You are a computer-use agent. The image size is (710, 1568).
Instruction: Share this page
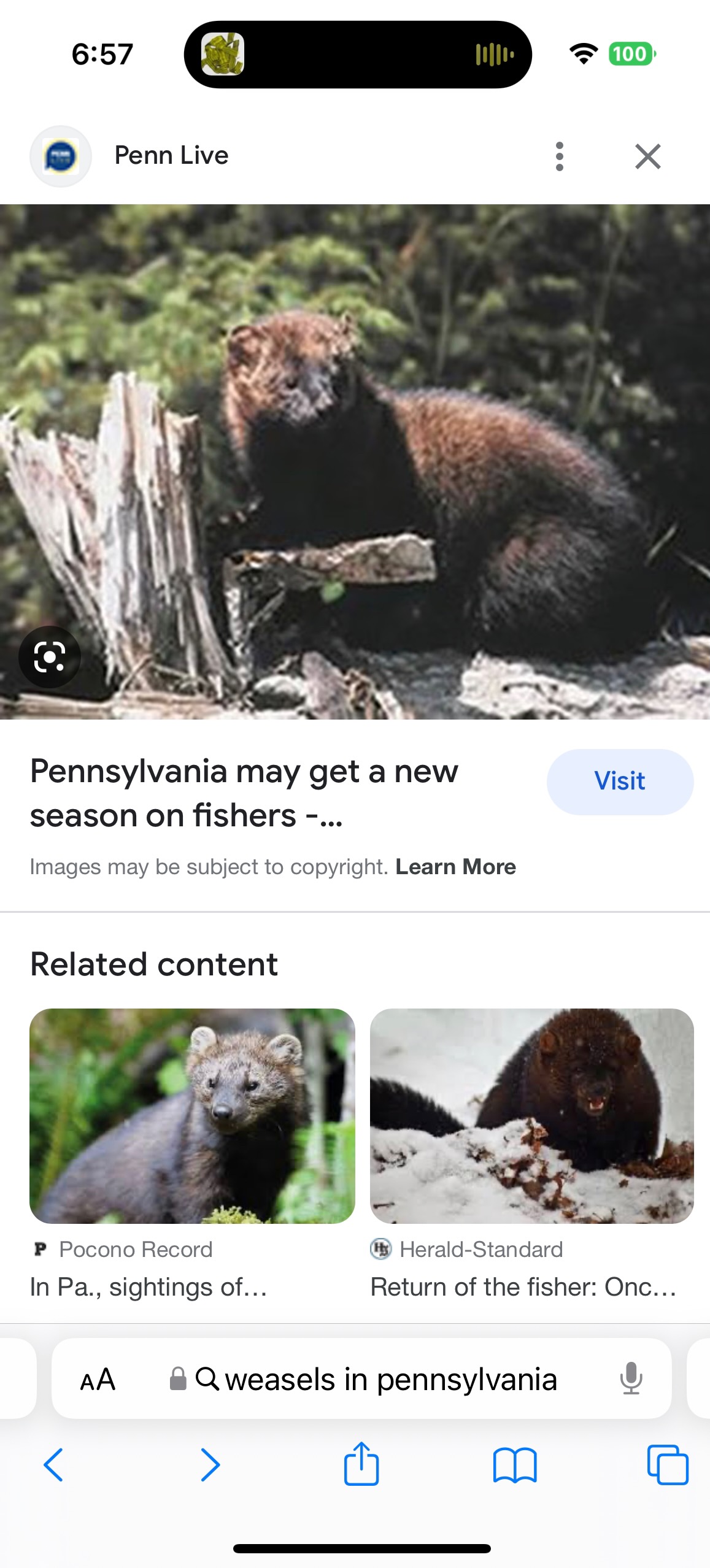[x=361, y=1464]
